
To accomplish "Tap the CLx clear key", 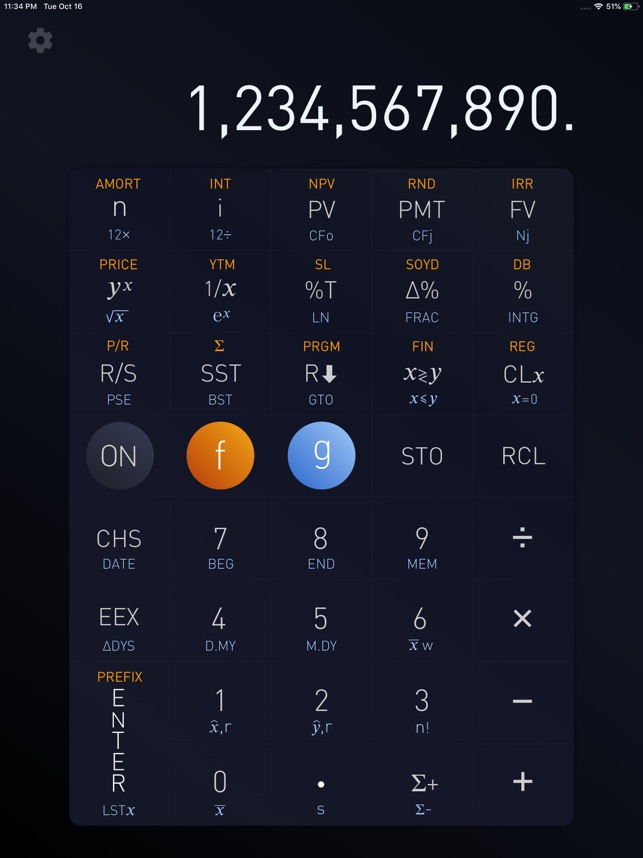I will pyautogui.click(x=523, y=374).
